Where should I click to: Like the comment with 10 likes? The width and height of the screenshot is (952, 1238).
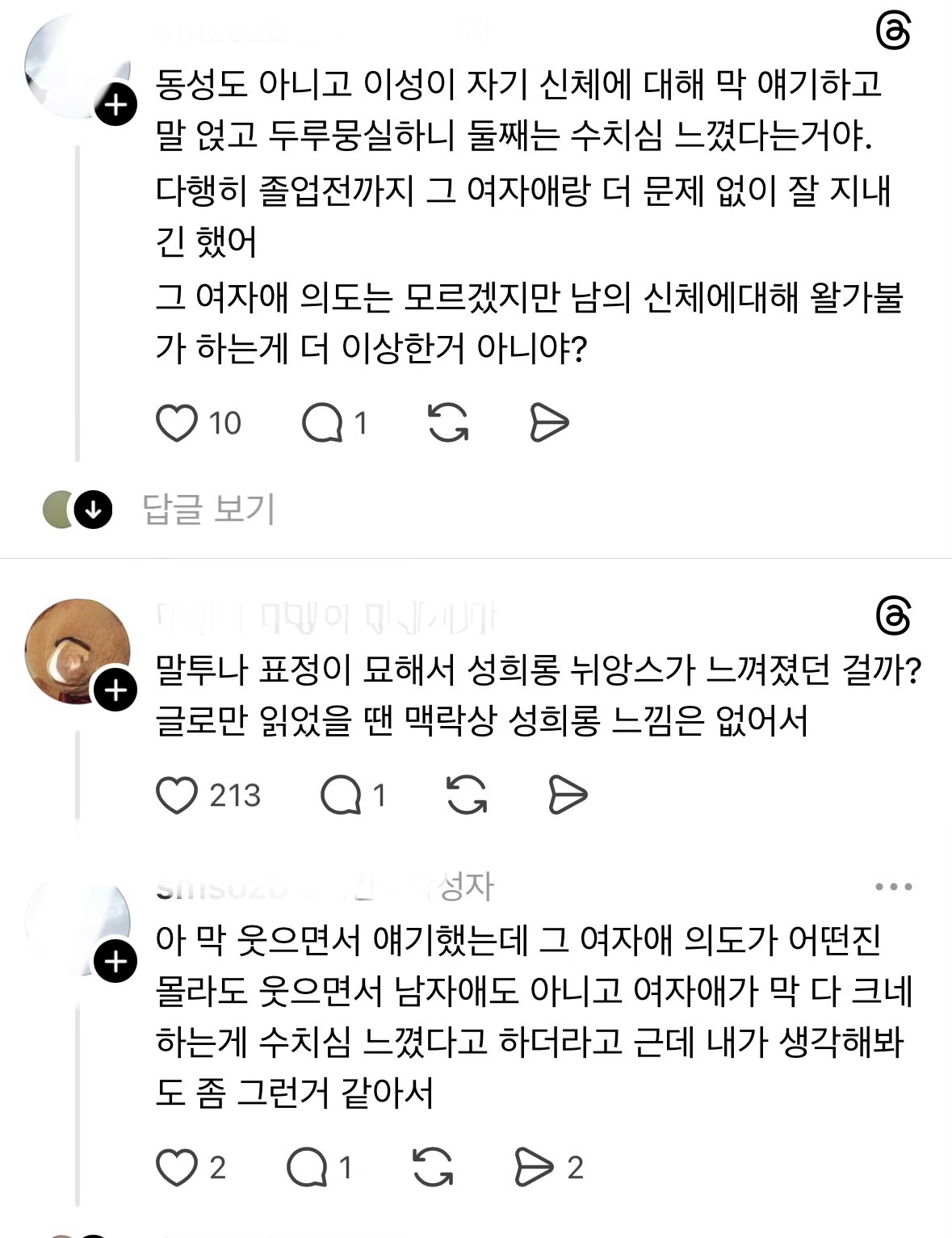177,423
